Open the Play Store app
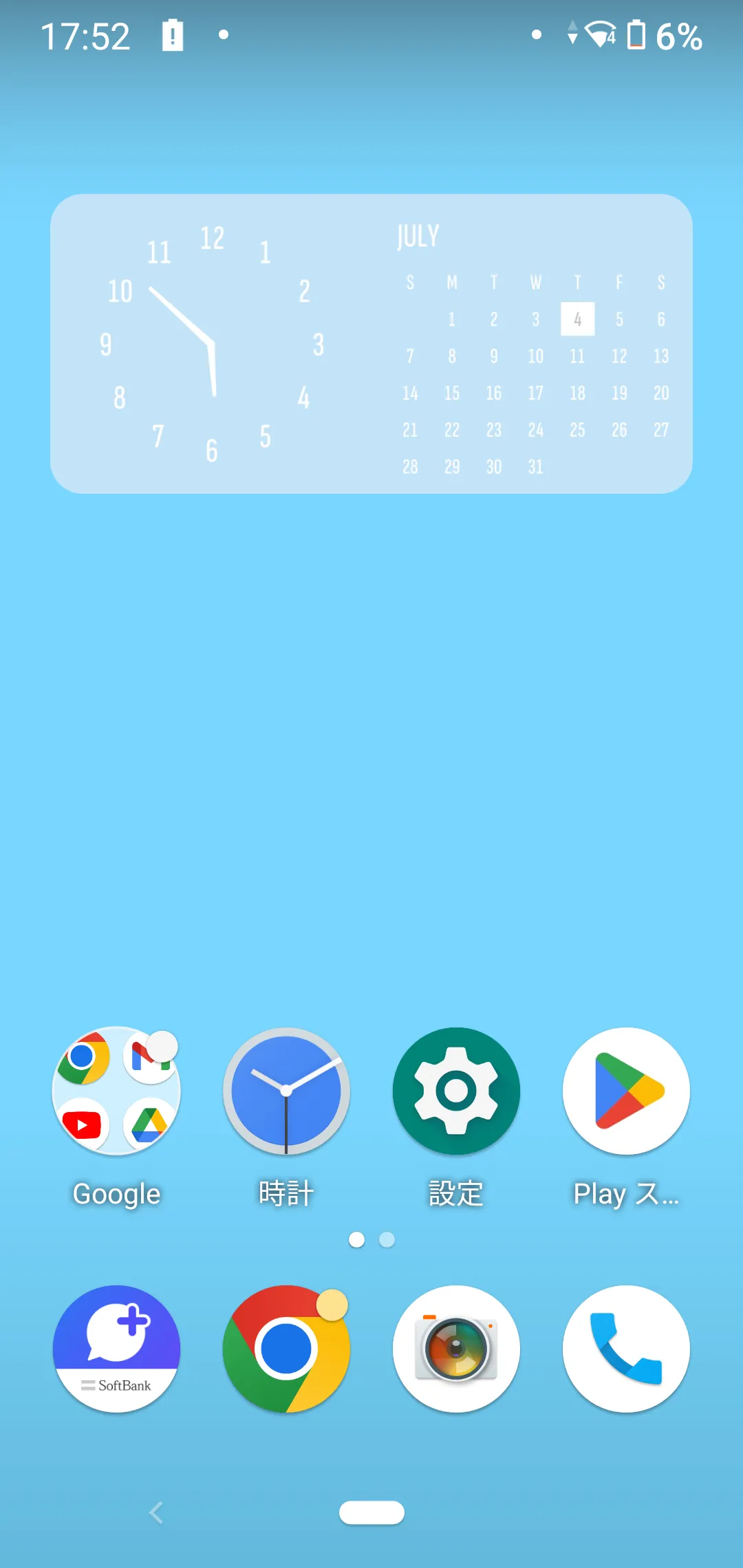The image size is (743, 1568). (626, 1091)
